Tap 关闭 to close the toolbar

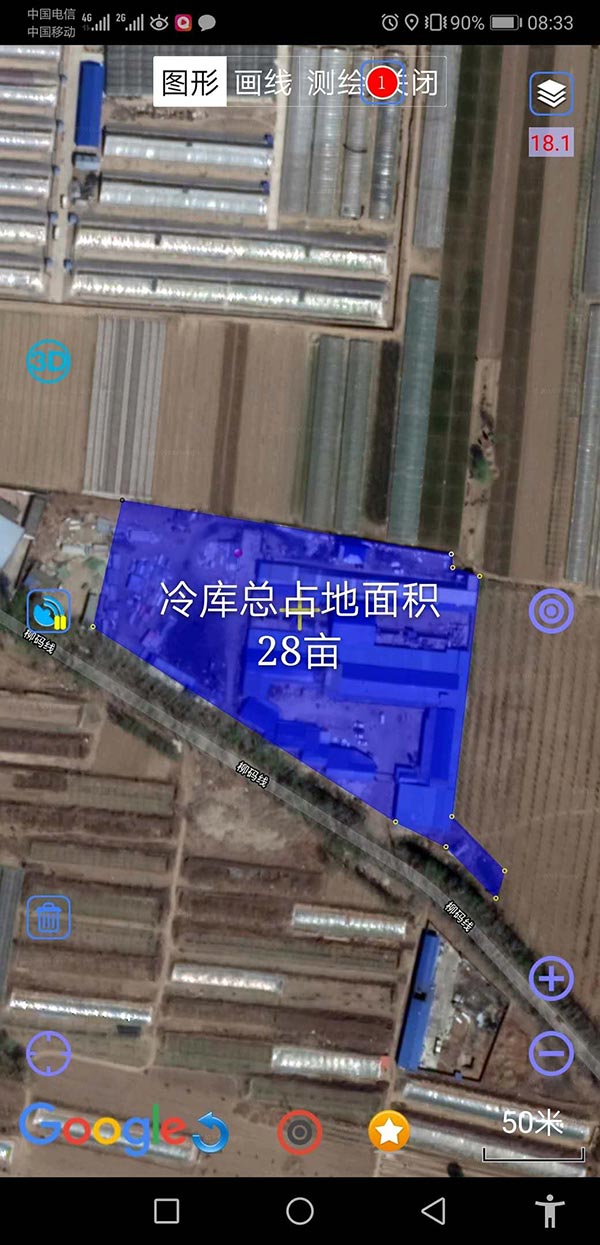click(x=414, y=82)
